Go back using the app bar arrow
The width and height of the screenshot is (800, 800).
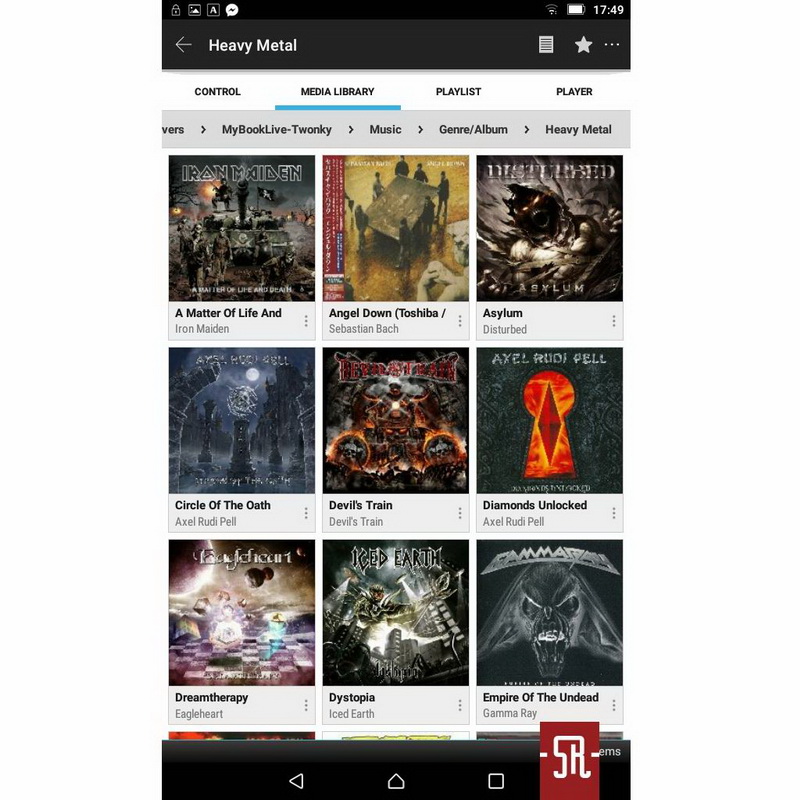[x=183, y=45]
